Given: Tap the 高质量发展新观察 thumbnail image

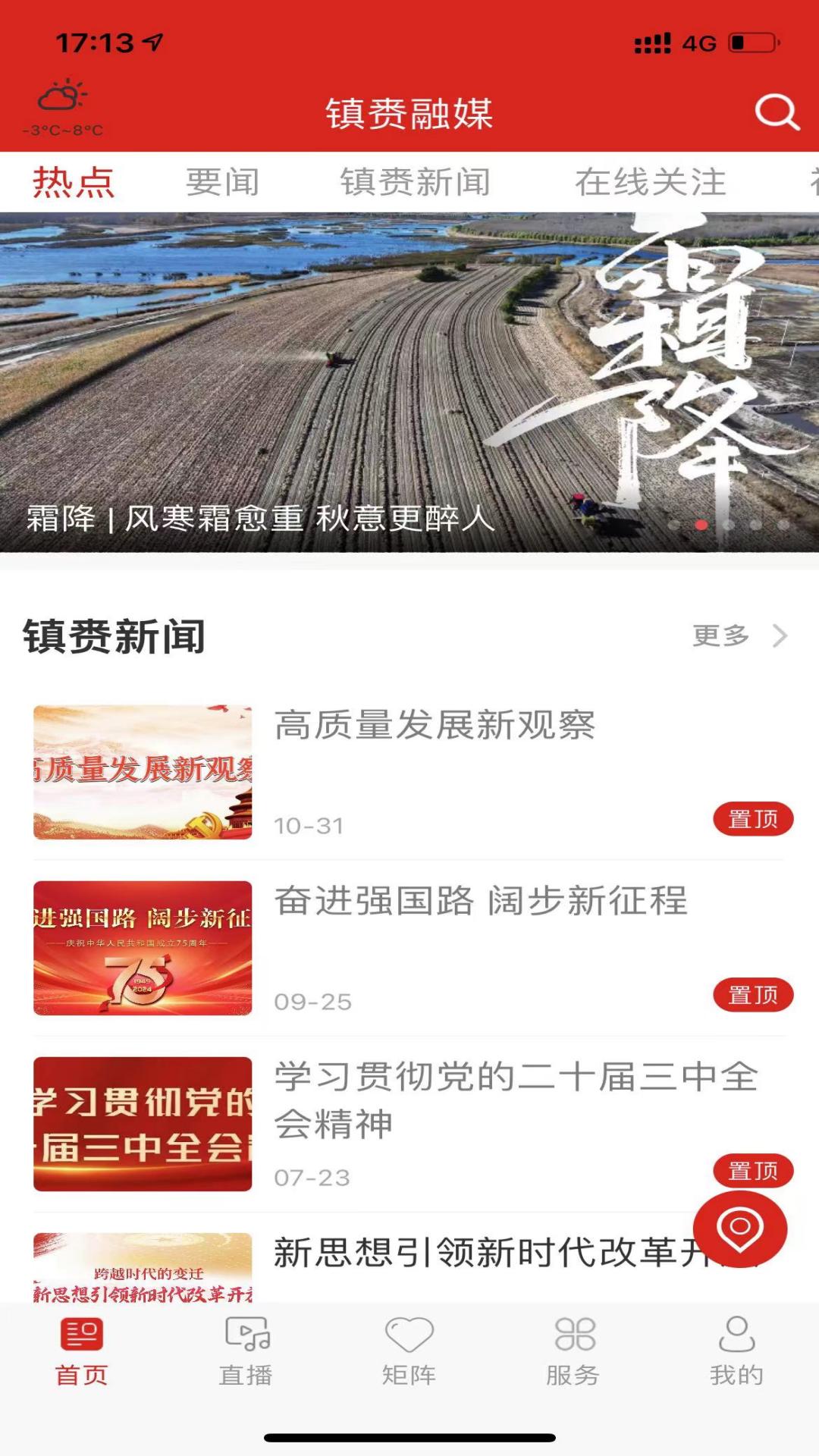Looking at the screenshot, I should tap(144, 772).
